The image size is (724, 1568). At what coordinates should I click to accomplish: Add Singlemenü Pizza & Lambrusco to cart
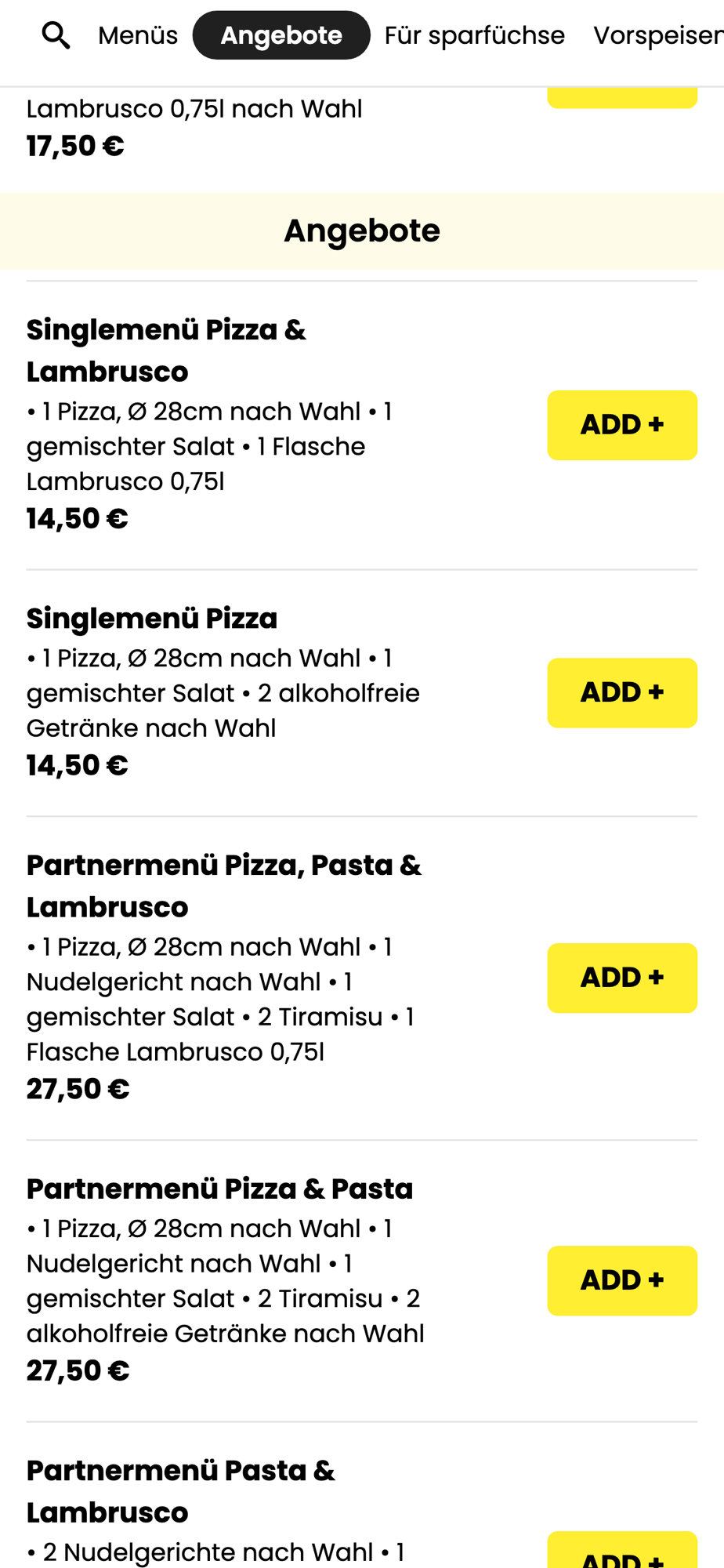(x=621, y=425)
